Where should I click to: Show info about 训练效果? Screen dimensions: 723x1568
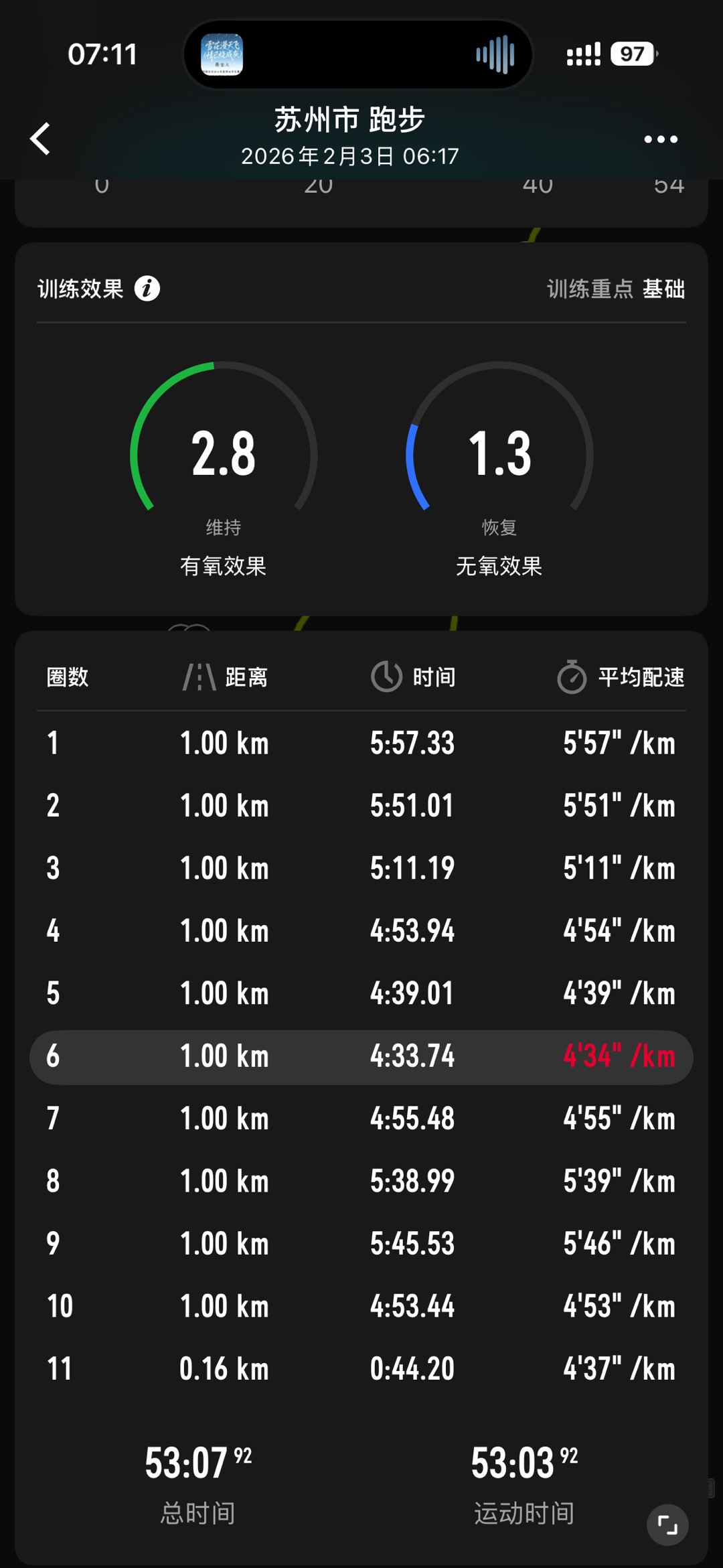tap(147, 289)
